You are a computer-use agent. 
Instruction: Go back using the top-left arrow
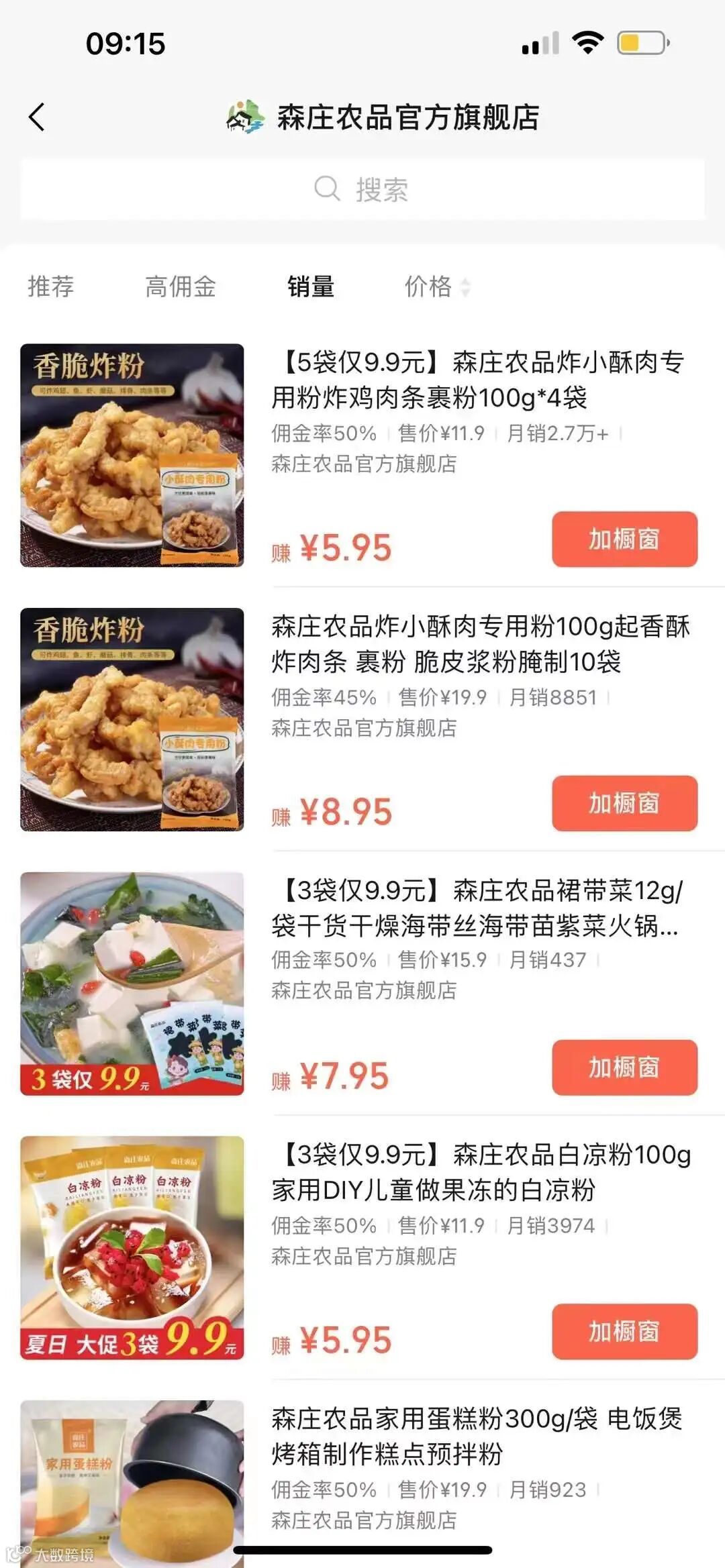(37, 117)
